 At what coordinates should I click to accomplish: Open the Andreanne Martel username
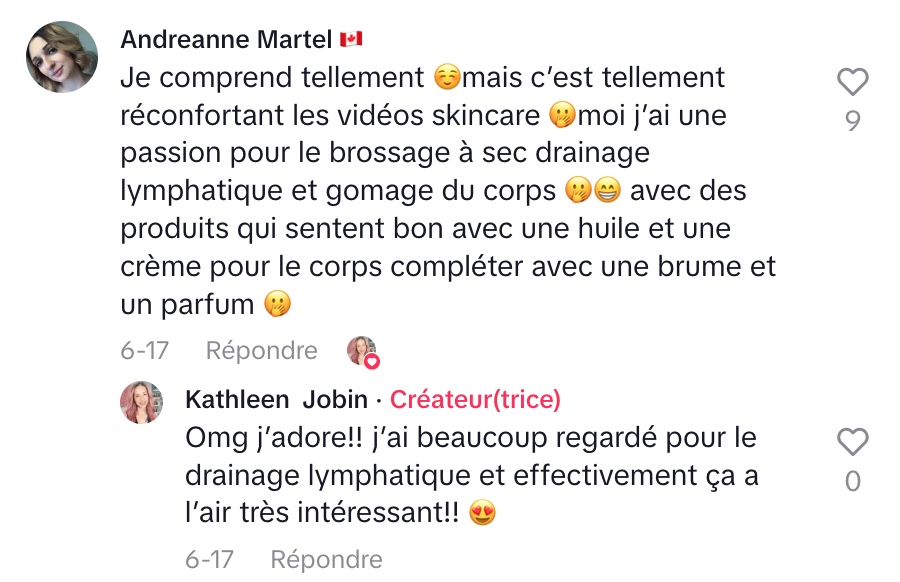coord(228,39)
